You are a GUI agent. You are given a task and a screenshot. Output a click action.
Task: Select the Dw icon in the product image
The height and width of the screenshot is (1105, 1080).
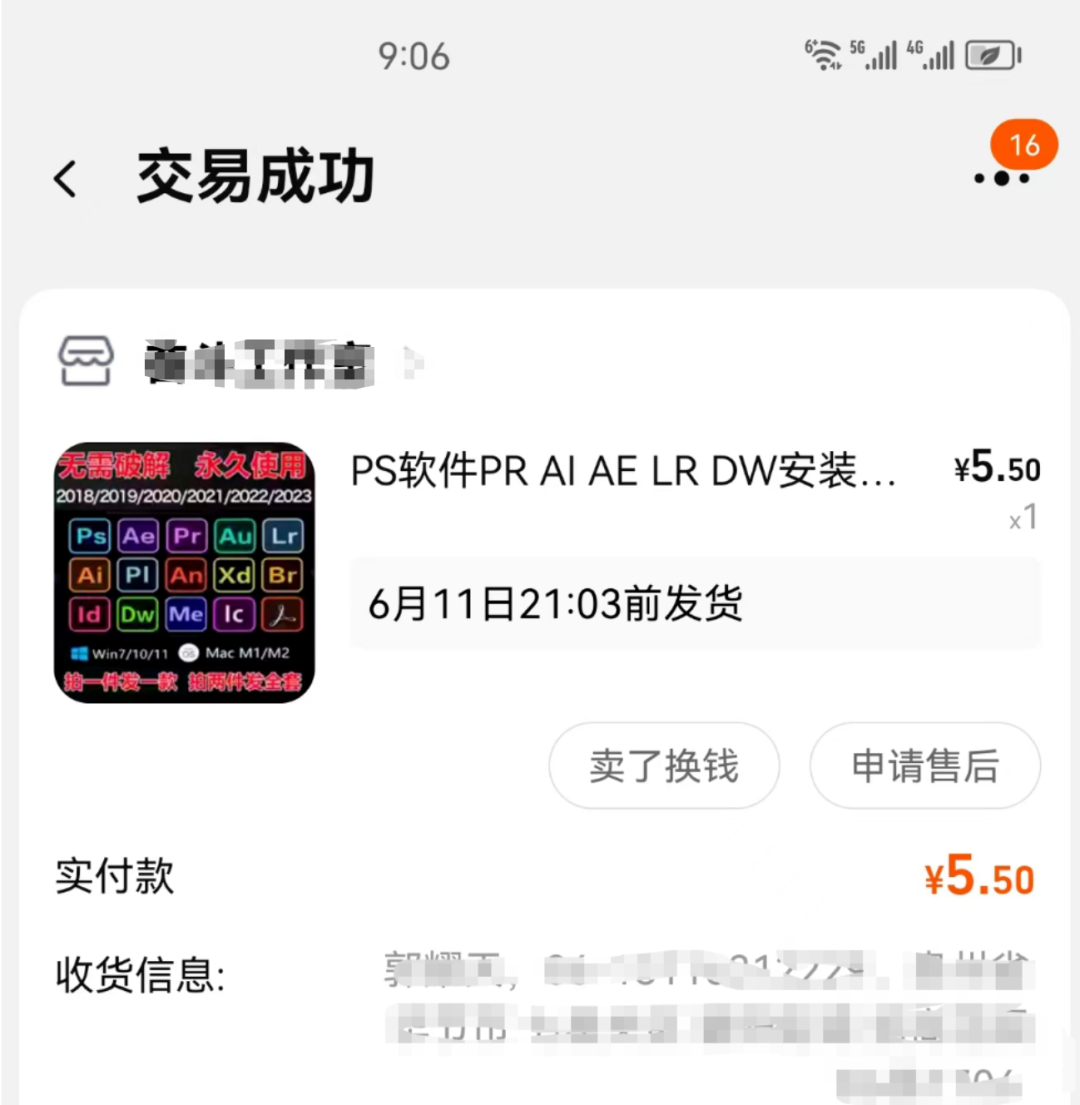(140, 613)
